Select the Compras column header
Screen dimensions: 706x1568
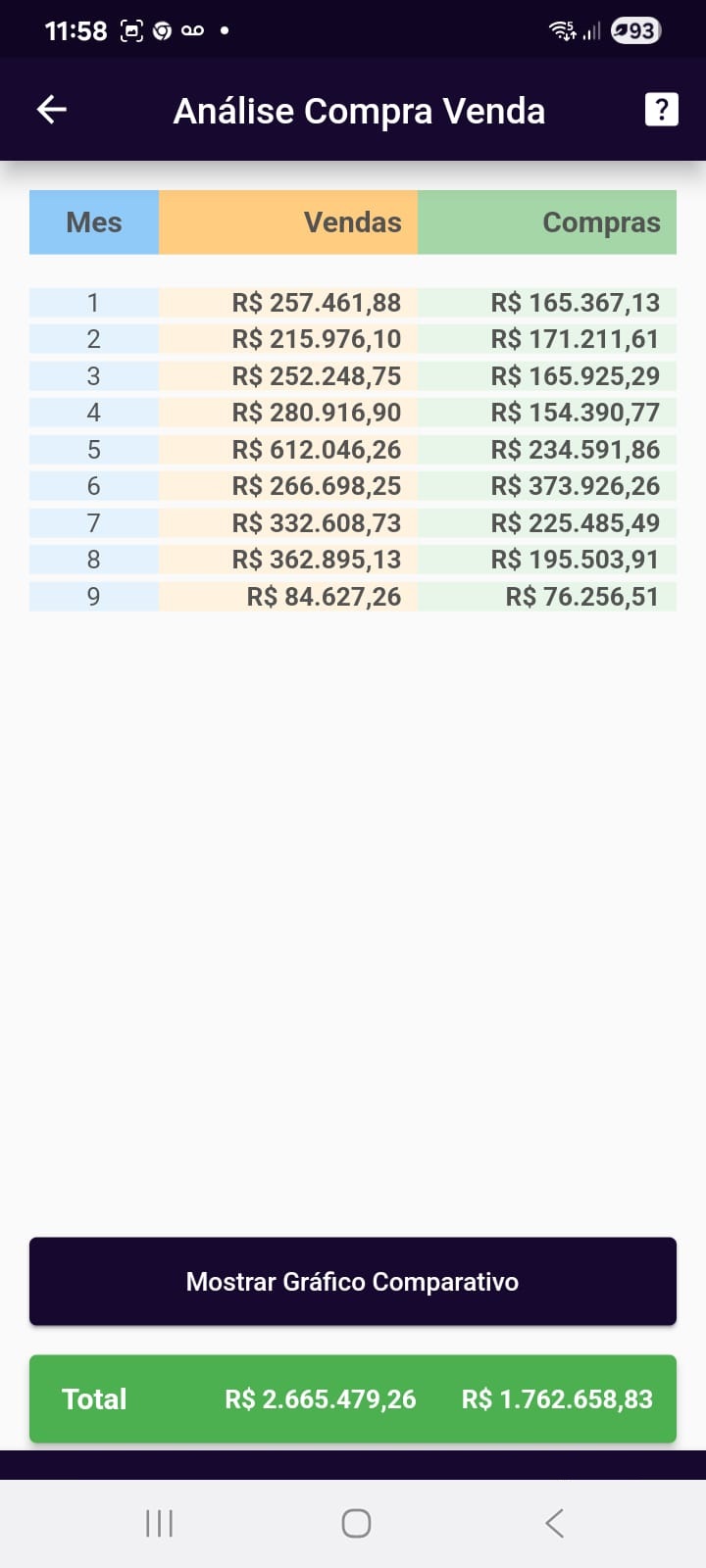[546, 221]
